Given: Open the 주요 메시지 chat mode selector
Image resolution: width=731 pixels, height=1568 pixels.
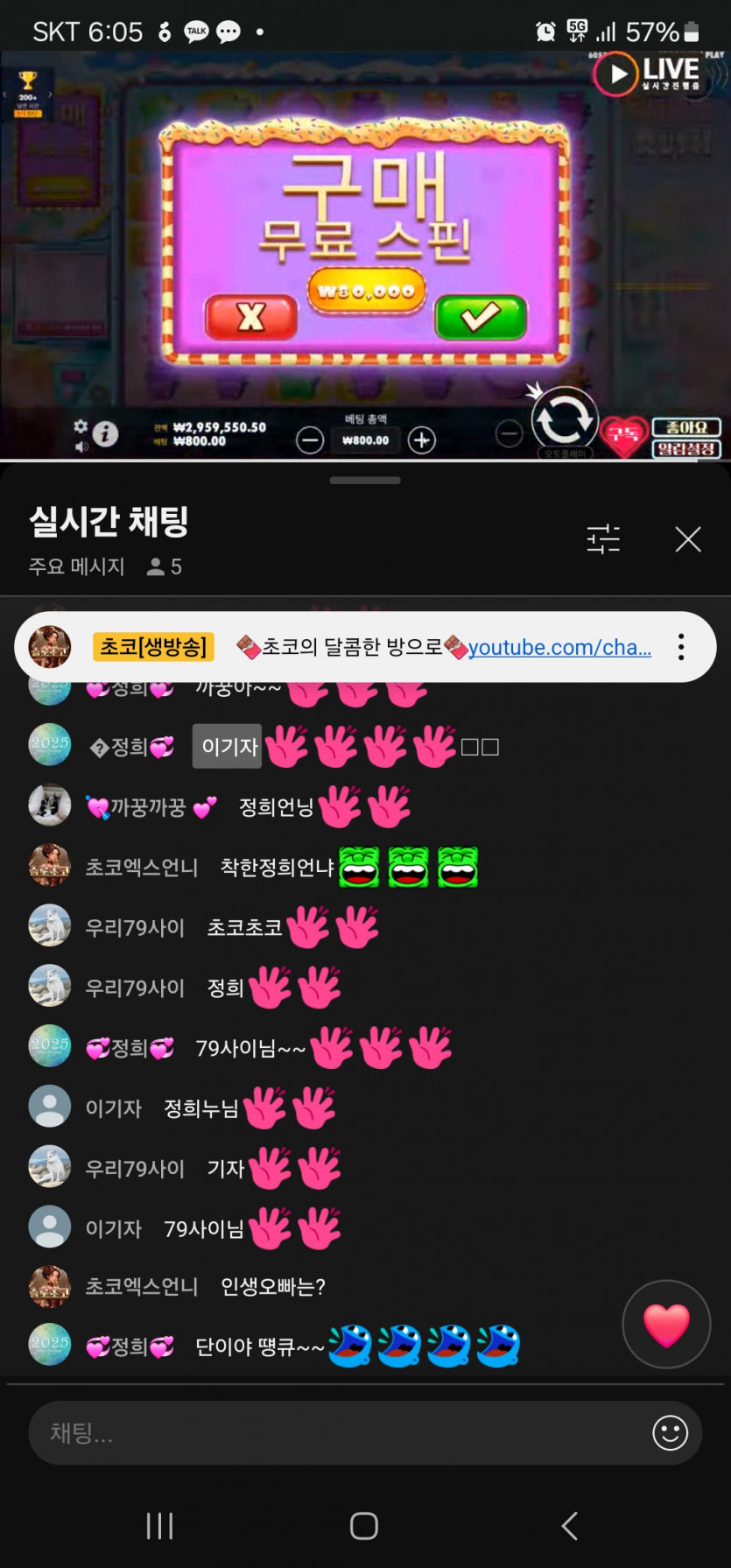Looking at the screenshot, I should [77, 566].
